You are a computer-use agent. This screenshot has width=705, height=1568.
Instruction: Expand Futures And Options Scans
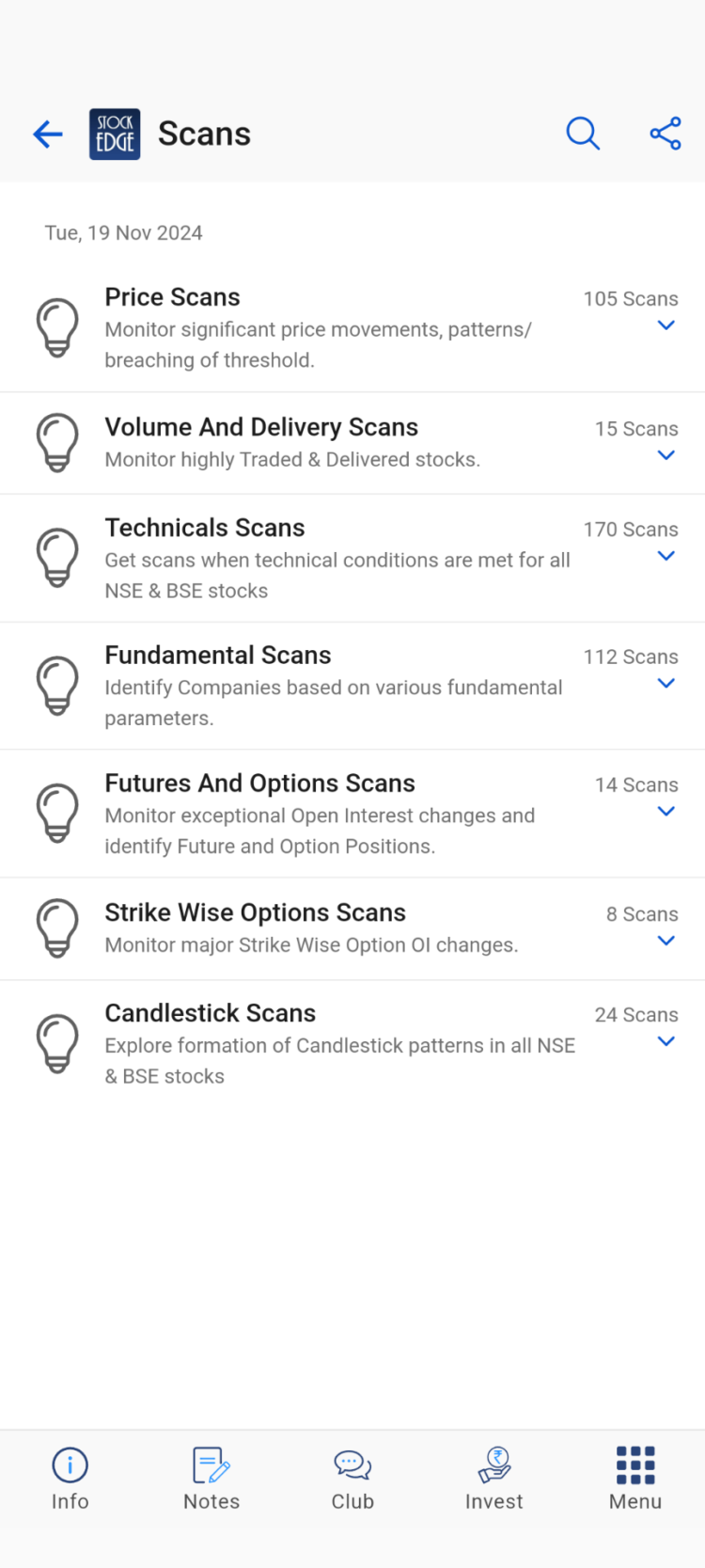666,811
